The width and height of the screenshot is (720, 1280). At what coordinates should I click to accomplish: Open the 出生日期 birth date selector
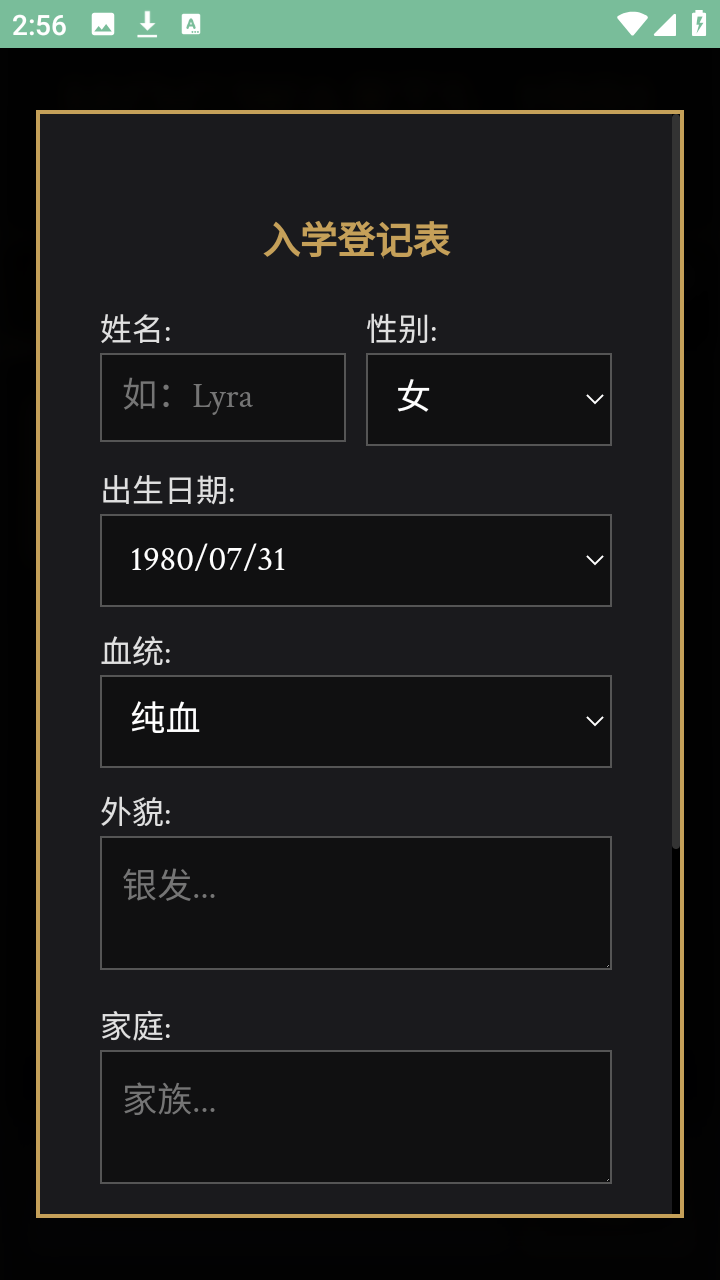[x=356, y=560]
